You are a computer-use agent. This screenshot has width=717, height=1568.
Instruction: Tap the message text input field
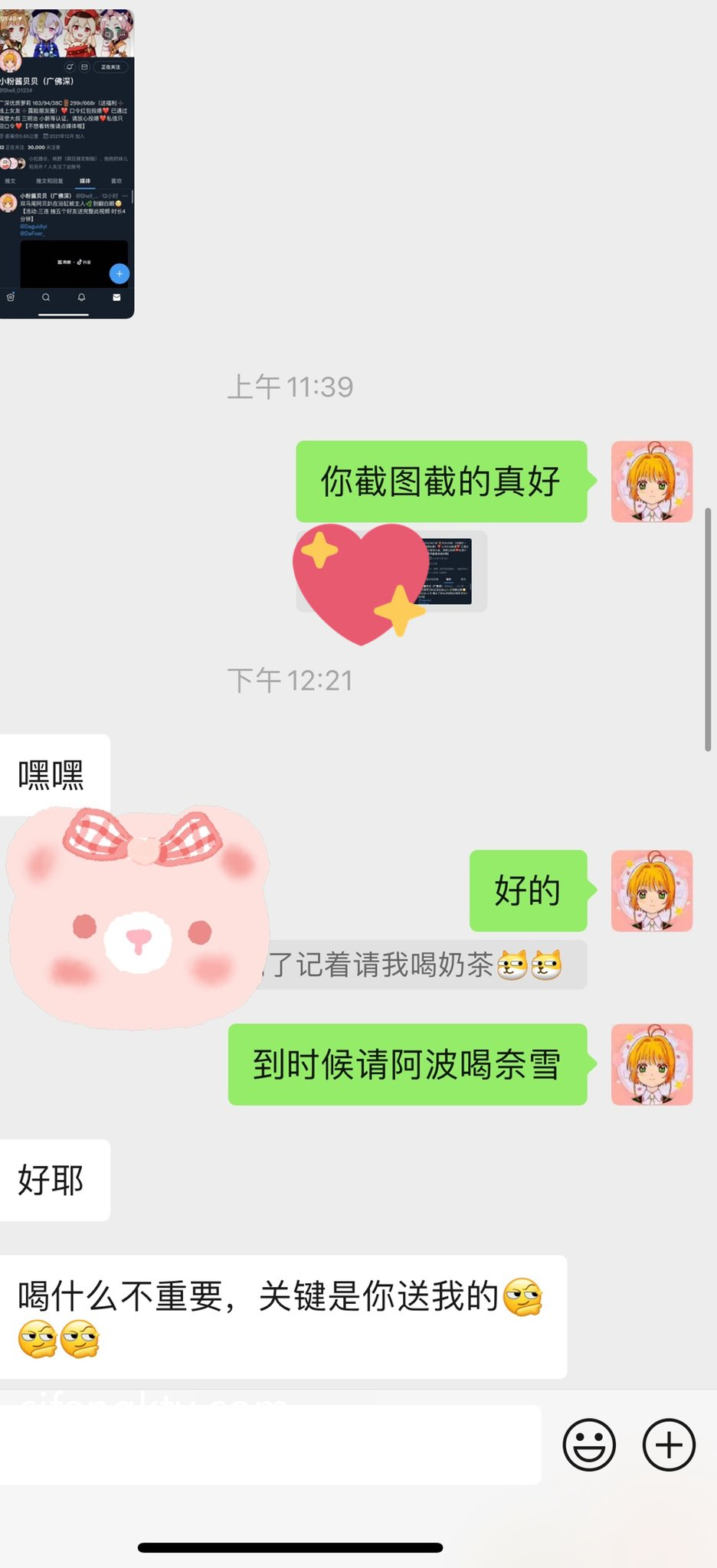click(270, 1445)
